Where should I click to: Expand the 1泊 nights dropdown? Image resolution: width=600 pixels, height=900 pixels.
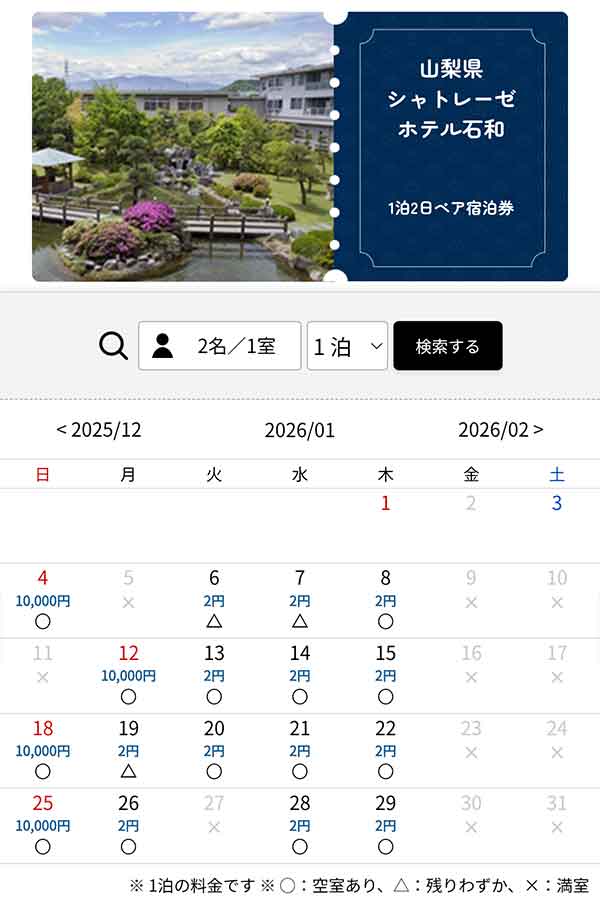pos(347,346)
